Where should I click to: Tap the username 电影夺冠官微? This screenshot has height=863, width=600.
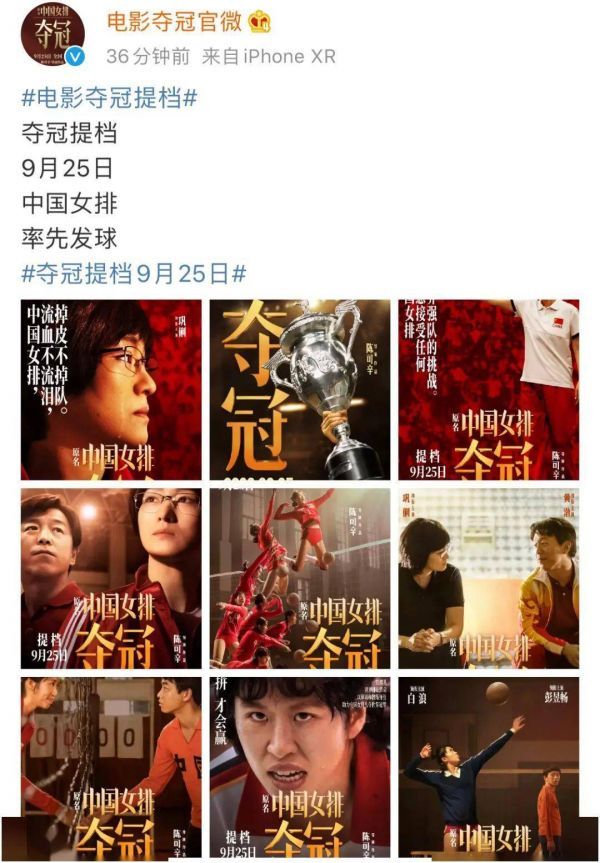pos(174,21)
